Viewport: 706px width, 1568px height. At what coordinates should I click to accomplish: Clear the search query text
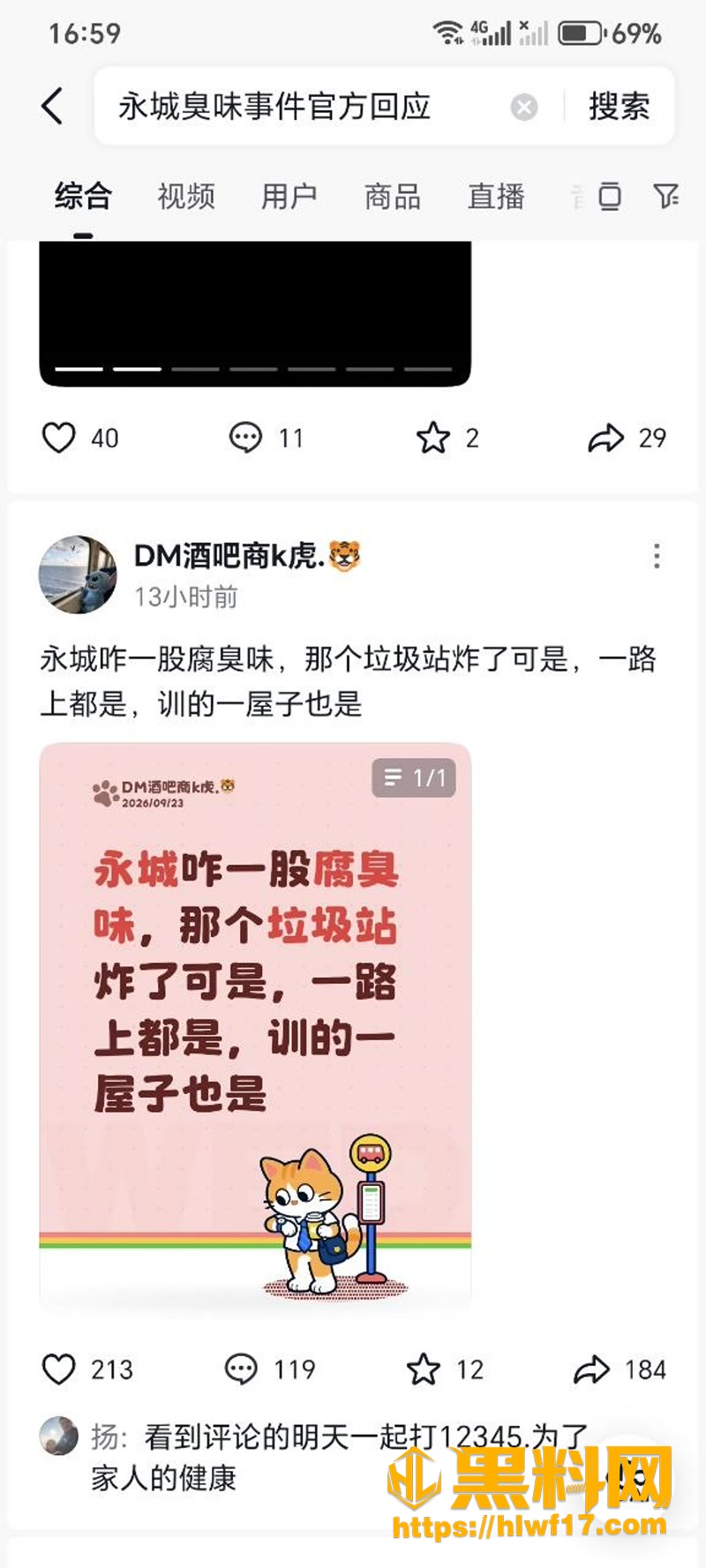tap(524, 108)
